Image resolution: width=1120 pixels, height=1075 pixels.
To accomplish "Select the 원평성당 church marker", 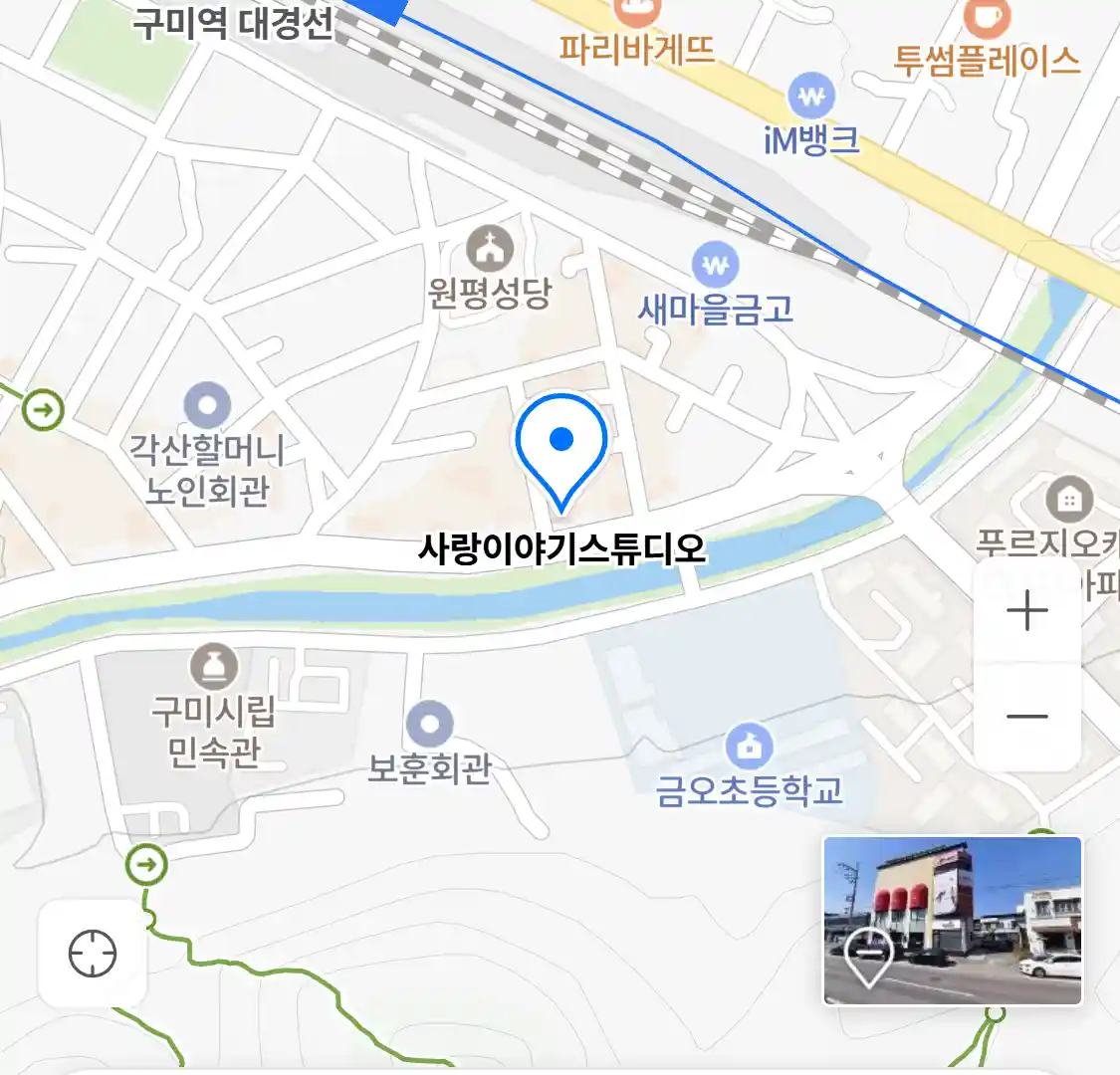I will tap(490, 249).
